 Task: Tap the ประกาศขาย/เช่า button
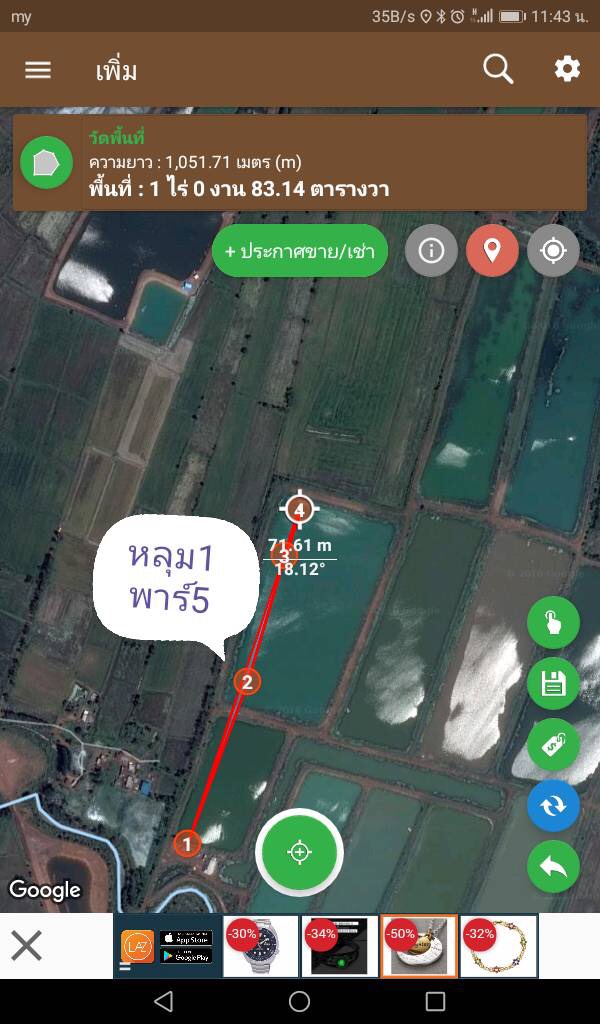299,251
